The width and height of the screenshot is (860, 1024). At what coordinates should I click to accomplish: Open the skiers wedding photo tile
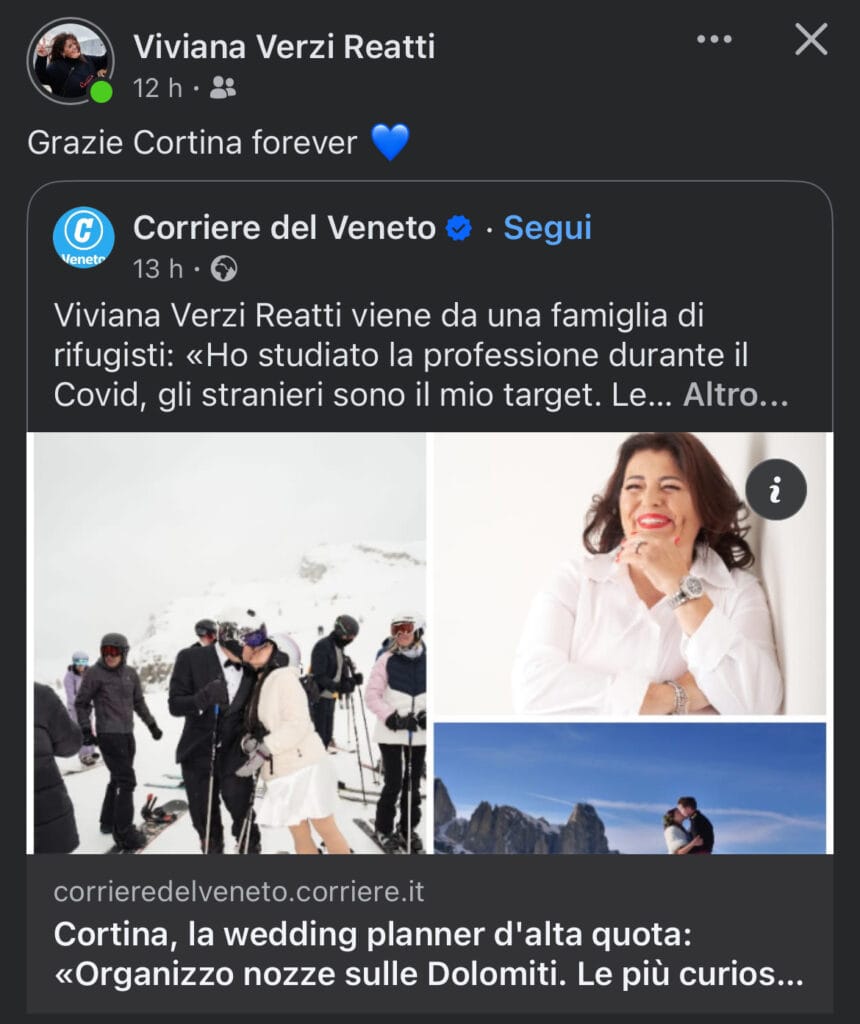(229, 643)
